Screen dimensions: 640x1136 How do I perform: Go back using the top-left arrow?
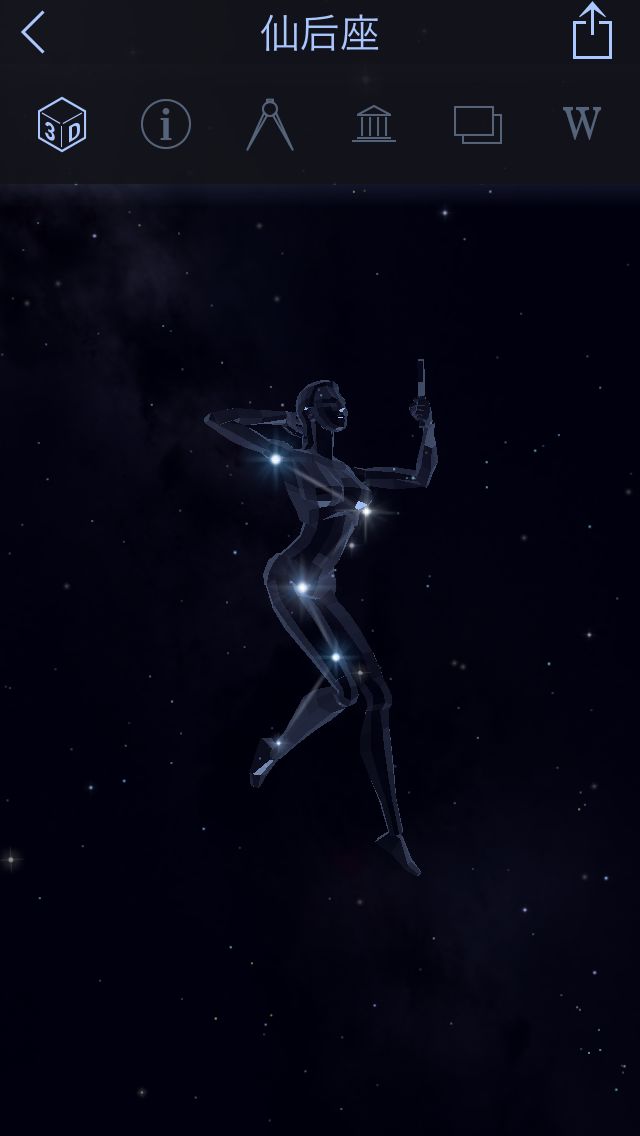tap(33, 33)
